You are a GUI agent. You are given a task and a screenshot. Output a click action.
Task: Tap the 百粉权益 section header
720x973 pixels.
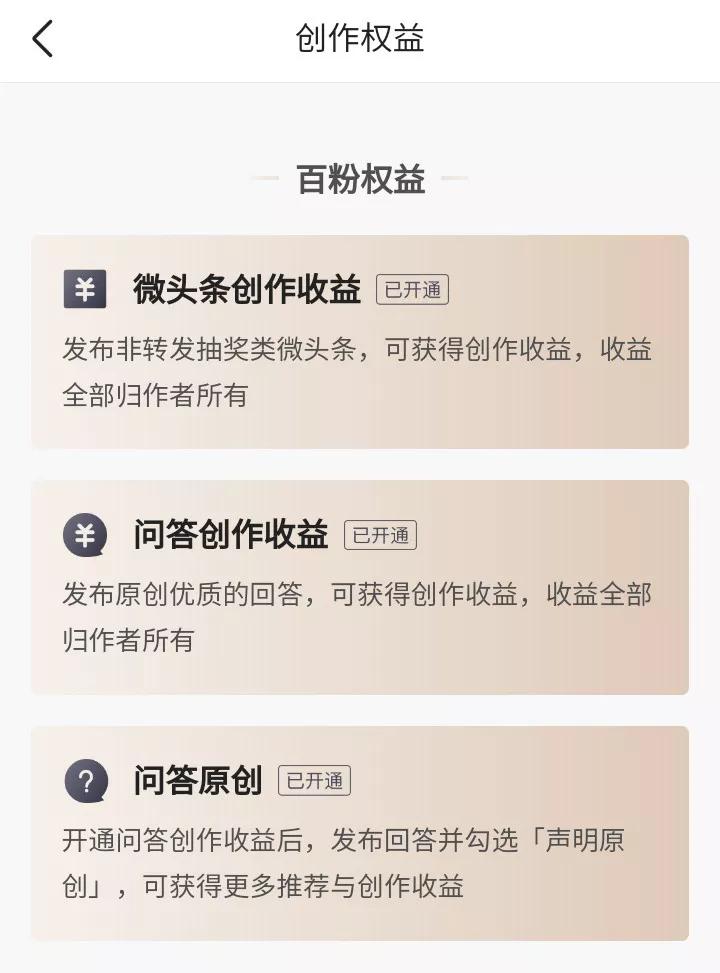tap(360, 179)
